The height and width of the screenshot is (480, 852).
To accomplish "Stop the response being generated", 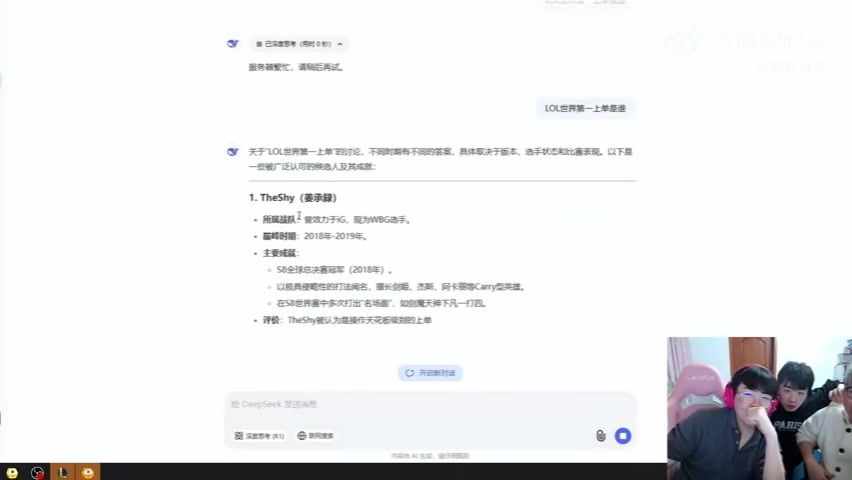I will 623,436.
